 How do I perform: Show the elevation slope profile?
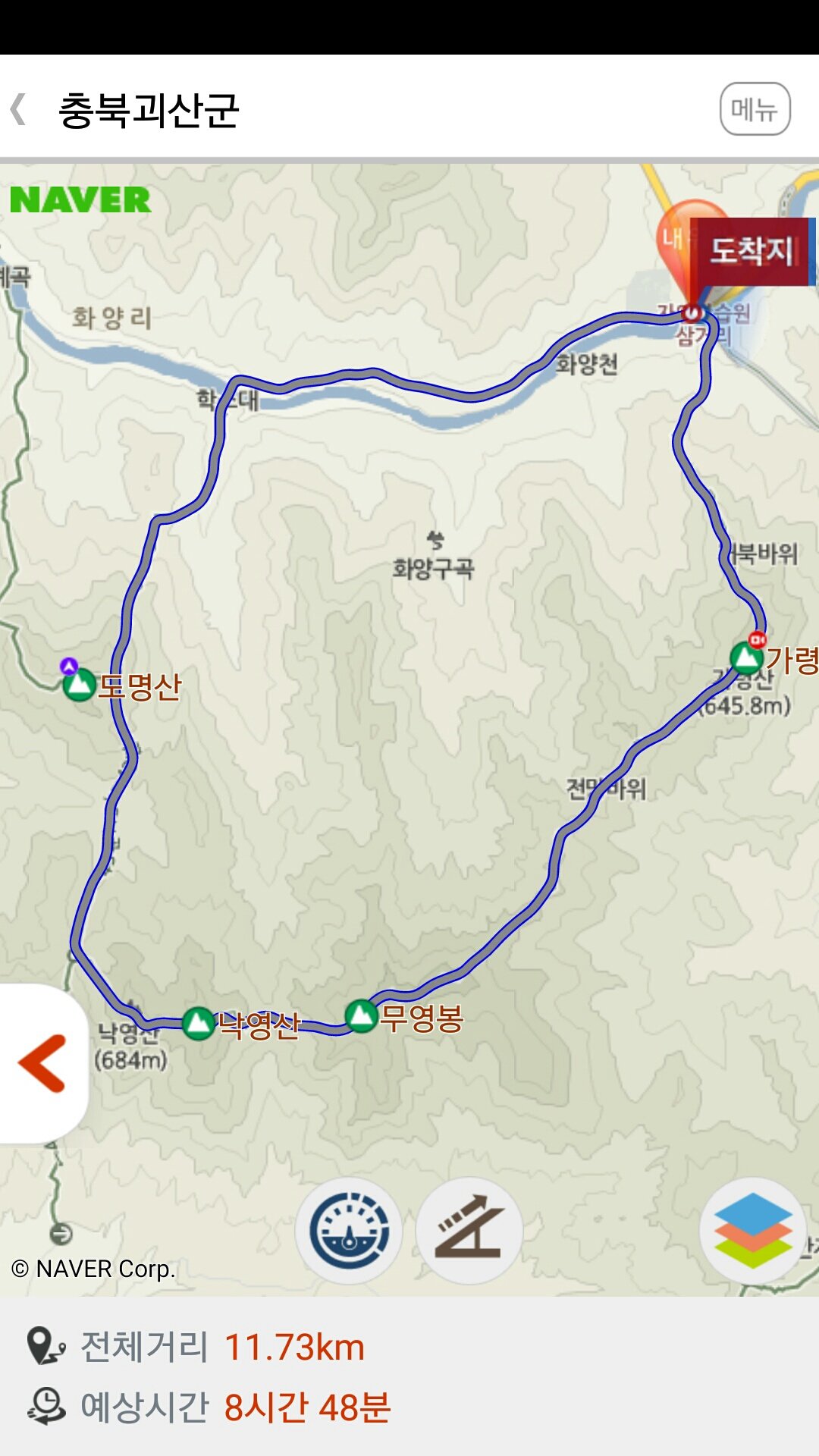tap(469, 1230)
